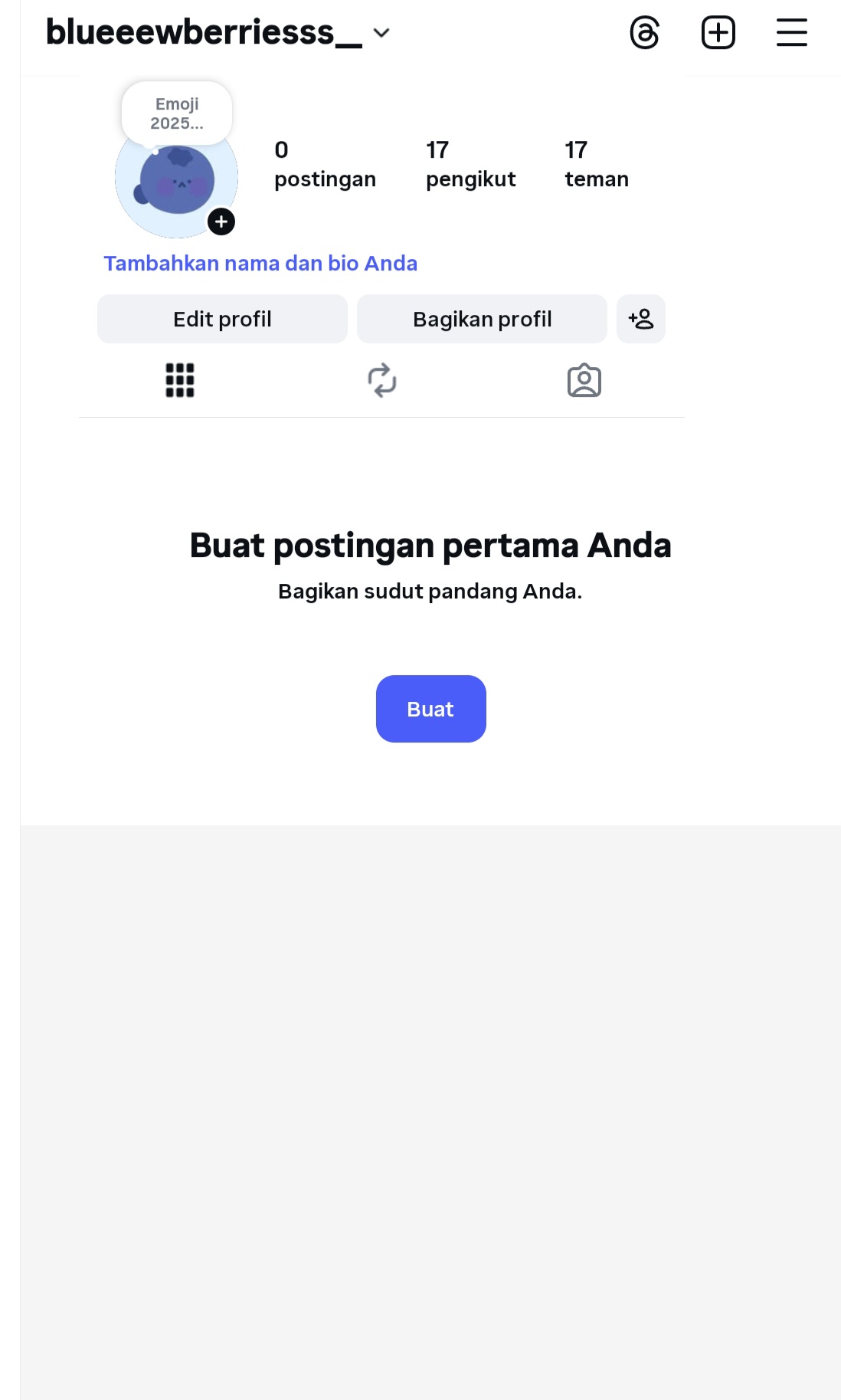Open the account switcher dropdown
The height and width of the screenshot is (1400, 841).
tap(381, 33)
